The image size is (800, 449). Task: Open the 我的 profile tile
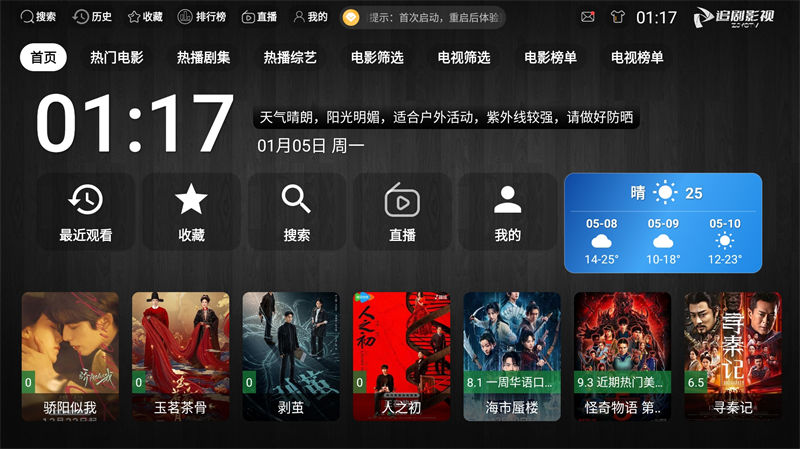[x=508, y=212]
